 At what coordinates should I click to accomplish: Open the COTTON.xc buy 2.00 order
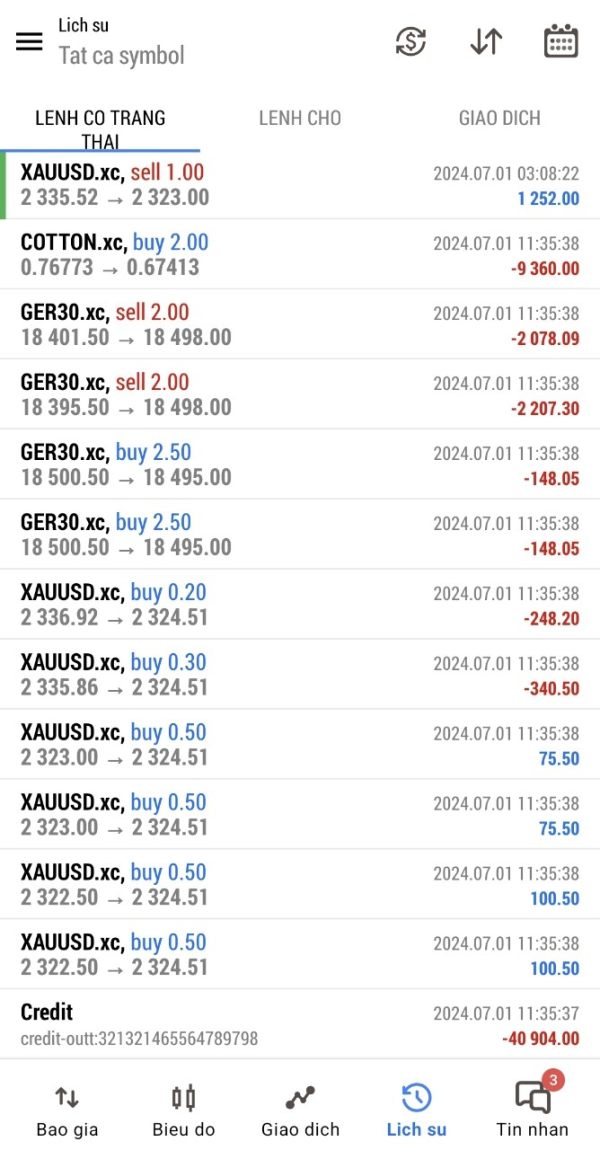point(300,255)
